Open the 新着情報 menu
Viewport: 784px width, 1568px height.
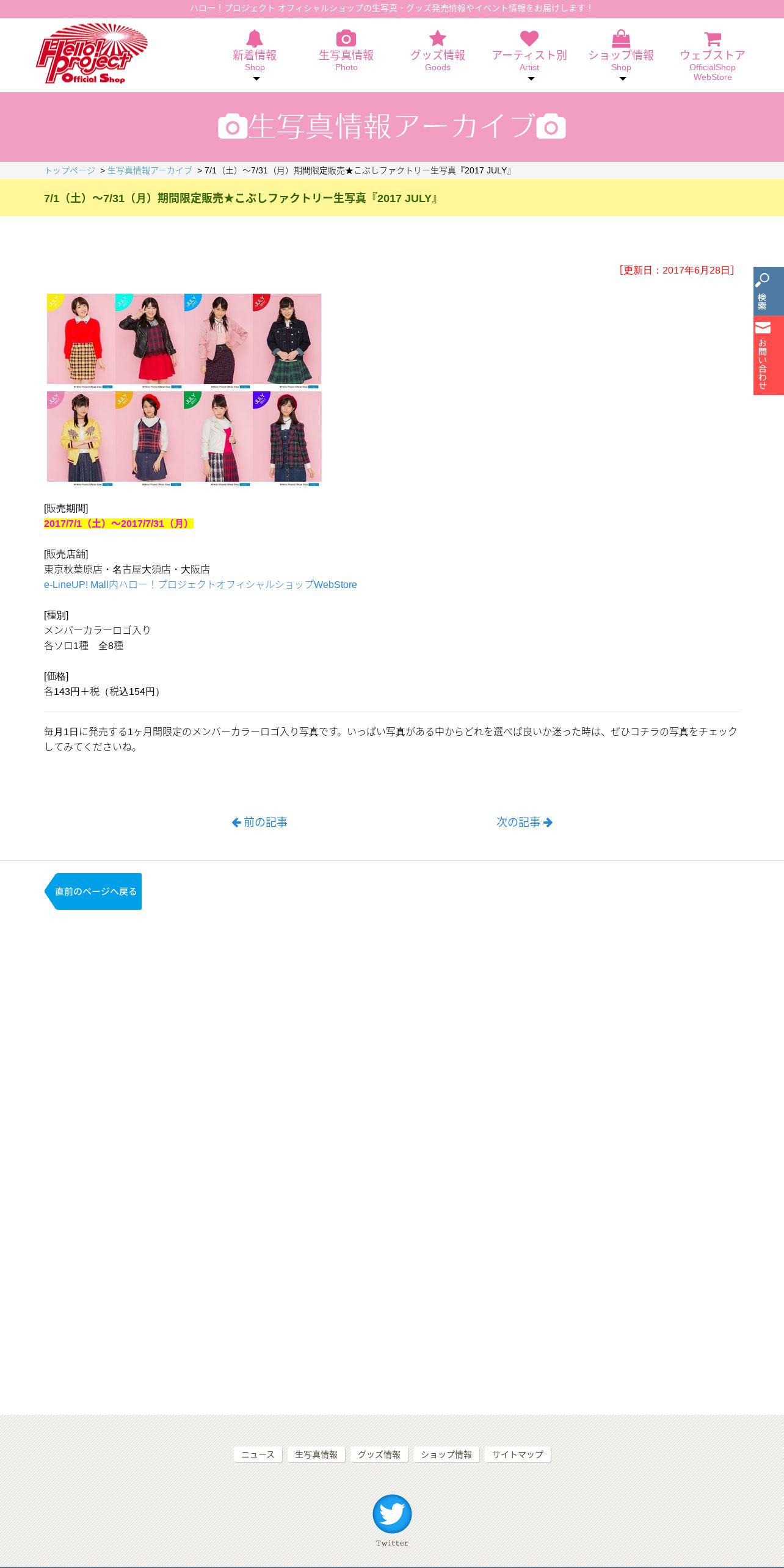pos(255,55)
